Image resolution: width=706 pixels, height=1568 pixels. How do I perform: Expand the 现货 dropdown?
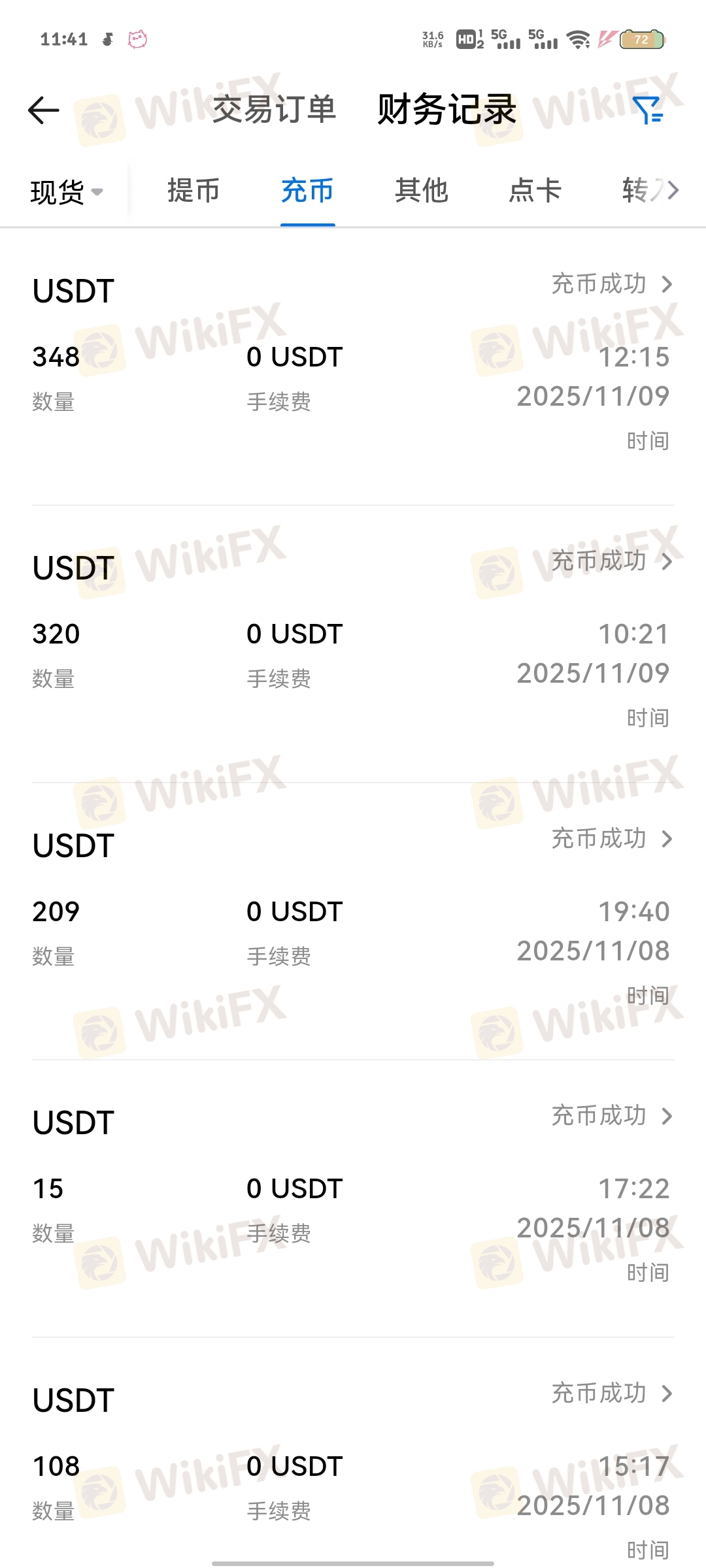pos(67,192)
